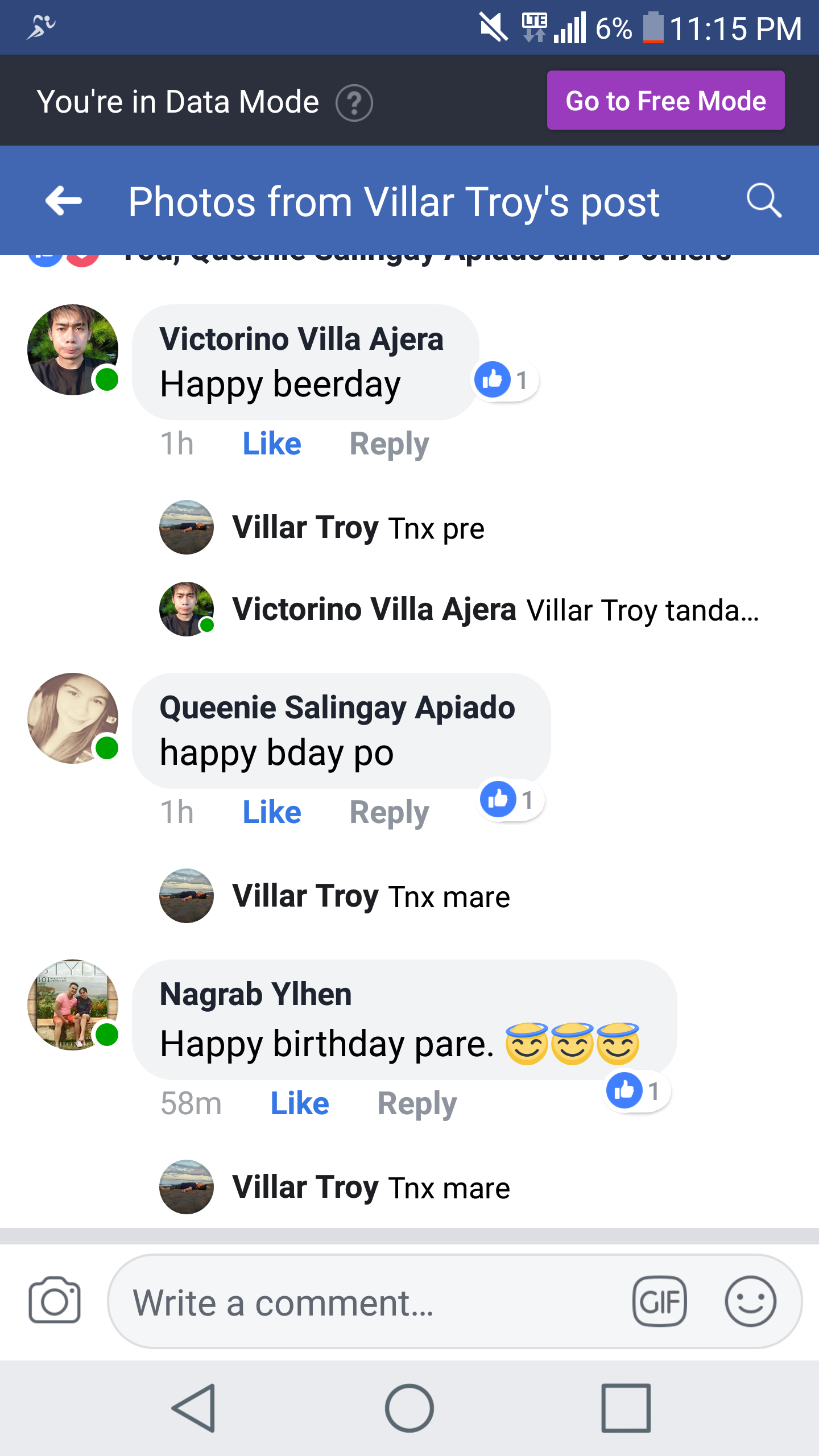
Task: Tap Go to Free Mode button
Action: (665, 101)
